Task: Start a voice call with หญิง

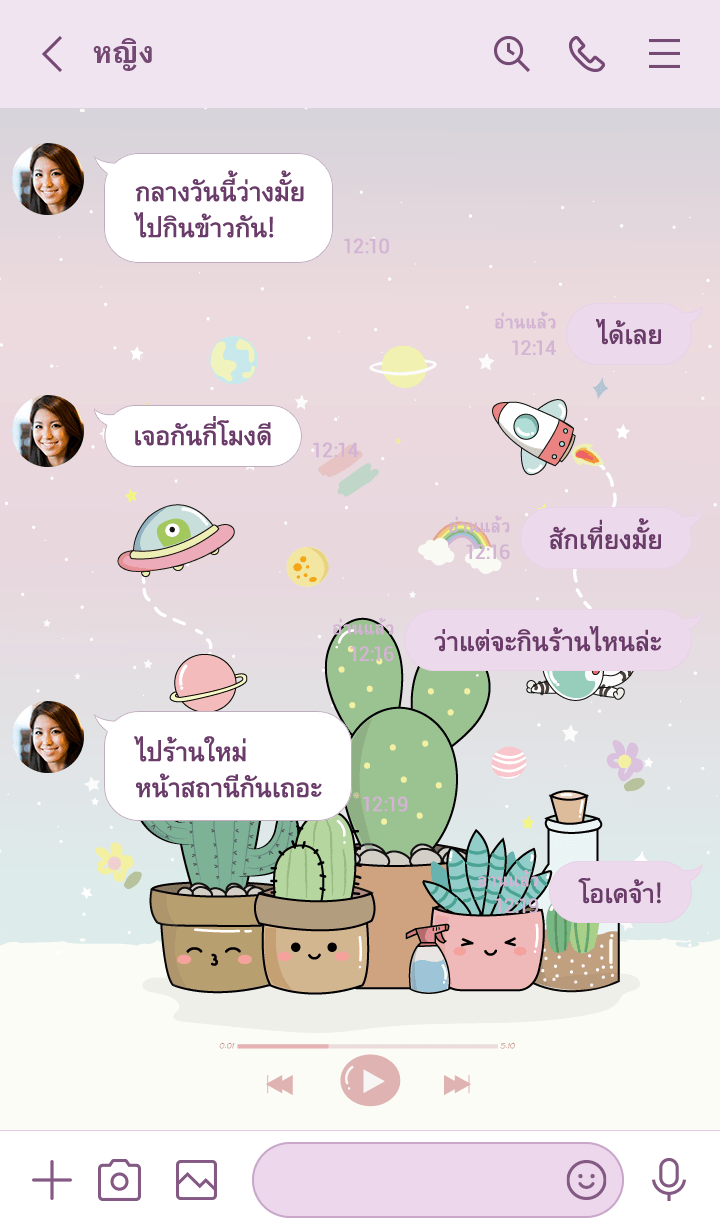Action: tap(586, 54)
